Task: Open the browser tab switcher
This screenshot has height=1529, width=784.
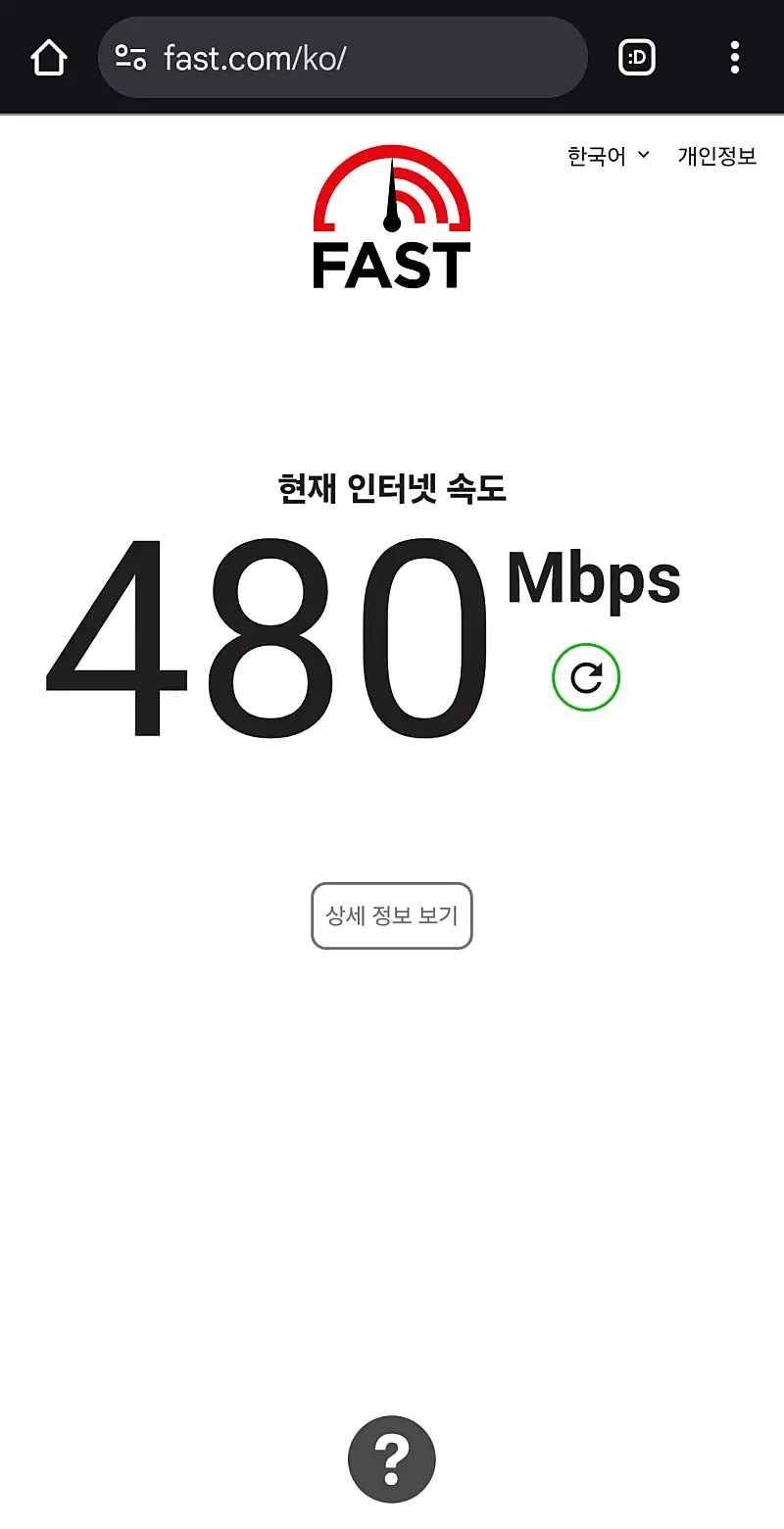Action: click(x=637, y=58)
